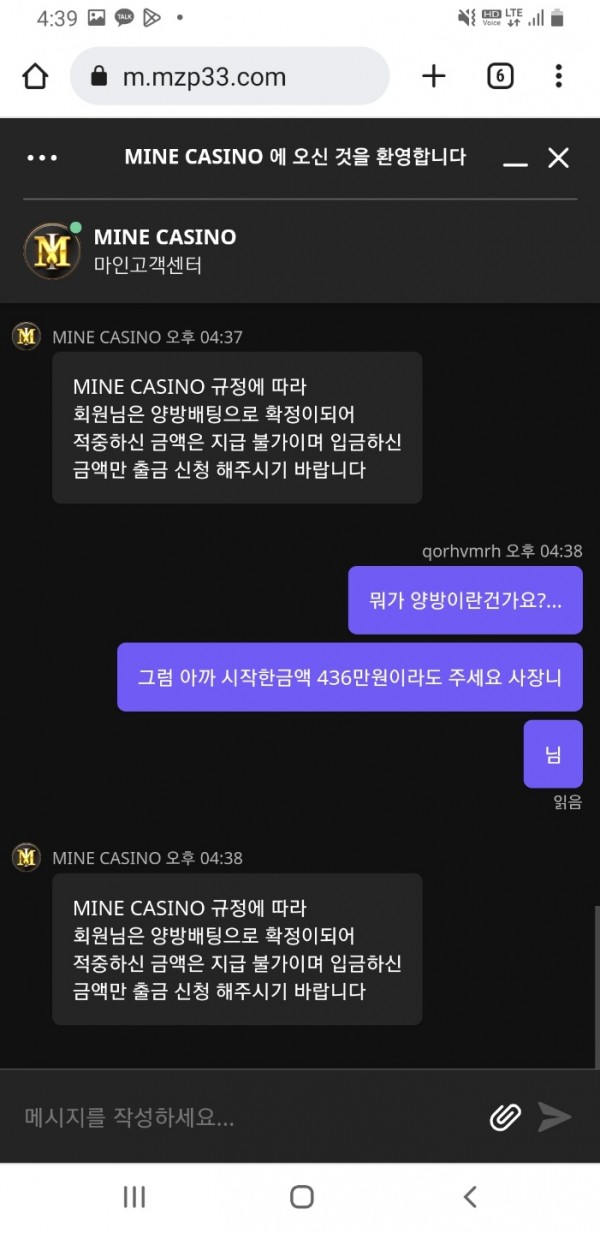Viewport: 600px width, 1233px height.
Task: Open a new browser tab
Action: pyautogui.click(x=433, y=76)
